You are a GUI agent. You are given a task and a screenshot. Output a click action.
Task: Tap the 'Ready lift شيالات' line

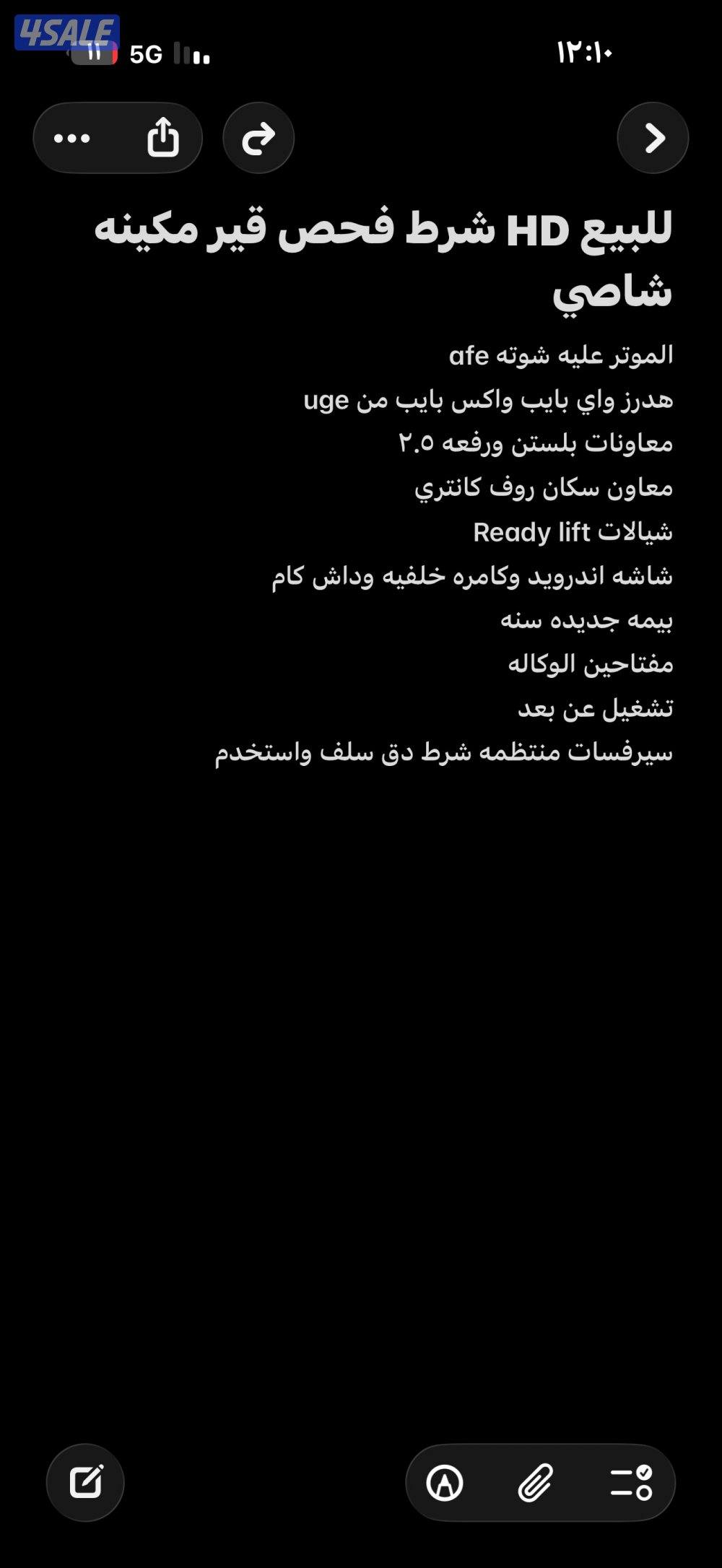573,531
